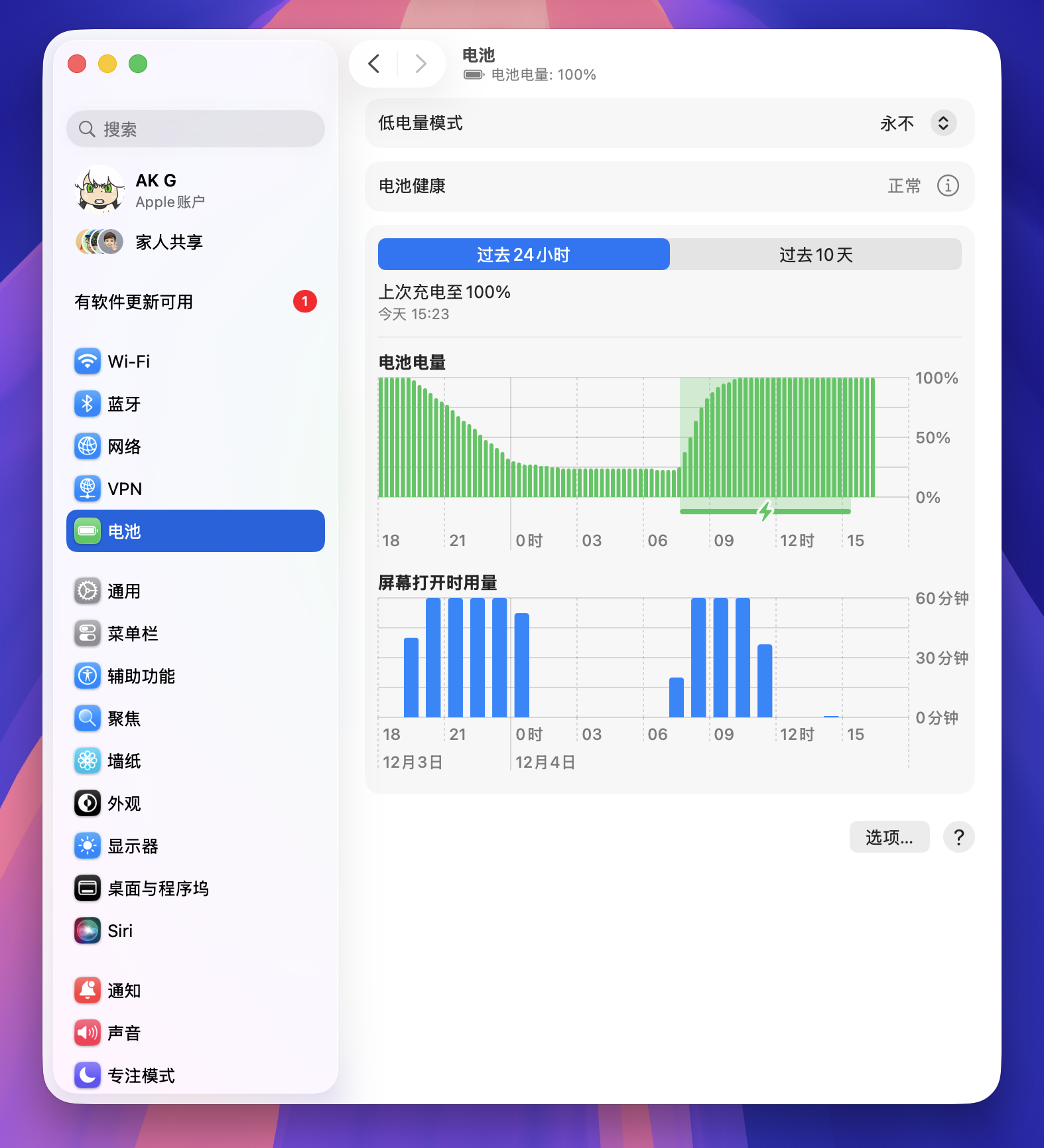Go back to the previous settings pane
Image resolution: width=1044 pixels, height=1148 pixels.
point(374,64)
